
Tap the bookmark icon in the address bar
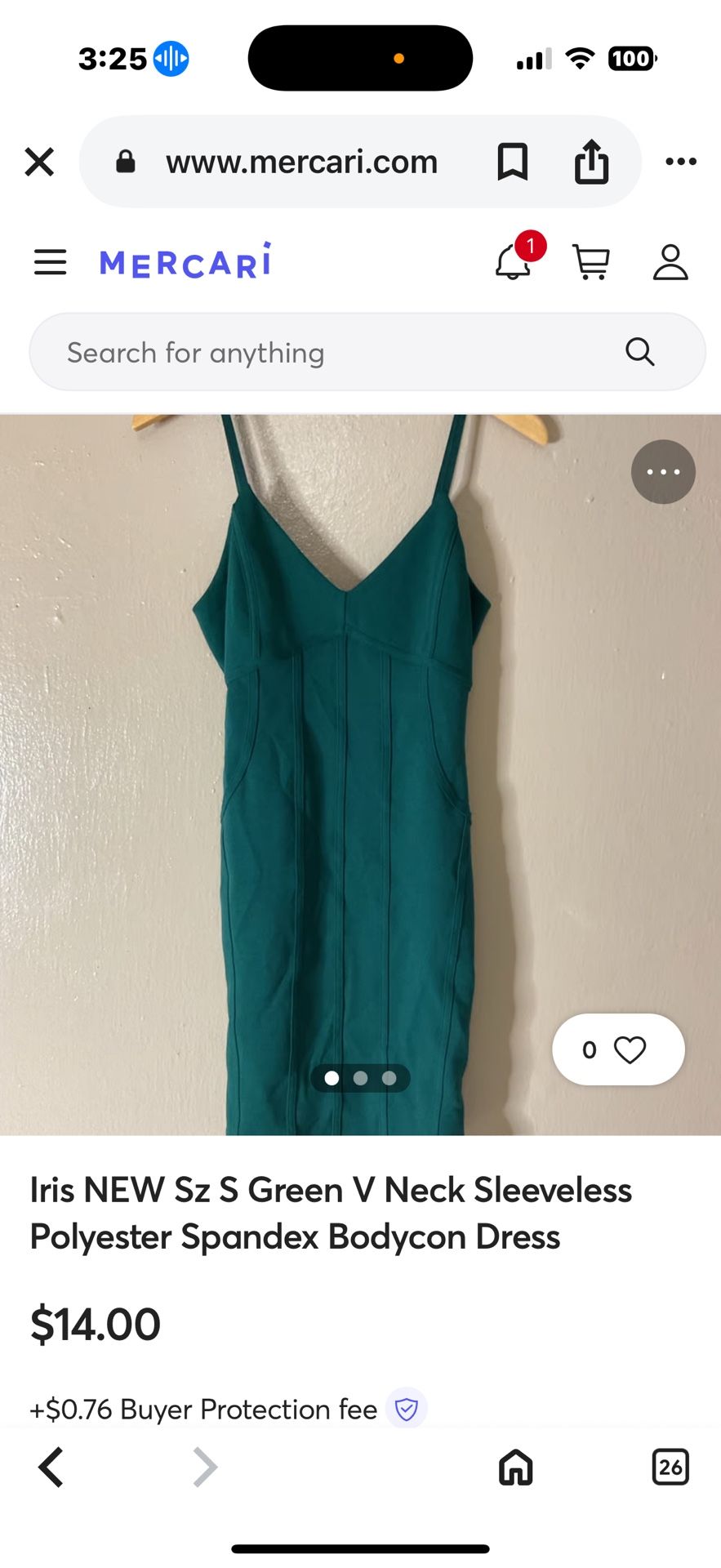[514, 161]
